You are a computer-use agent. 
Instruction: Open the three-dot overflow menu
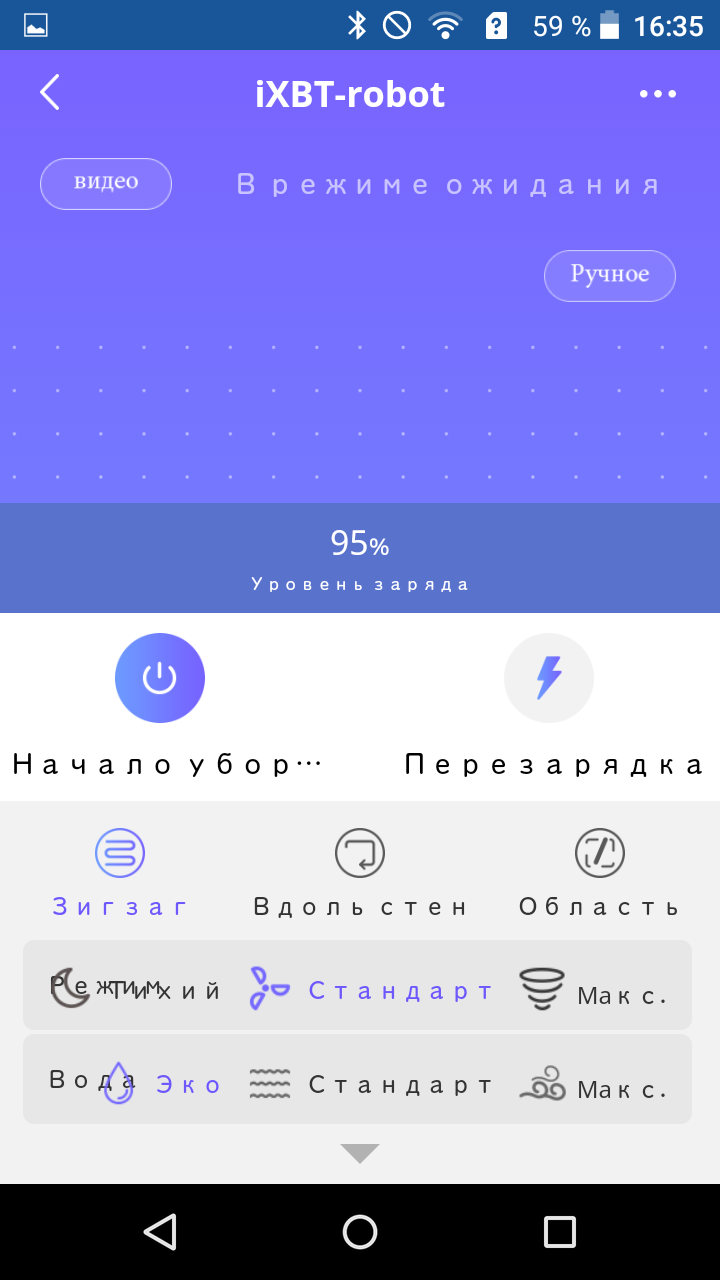click(x=658, y=94)
